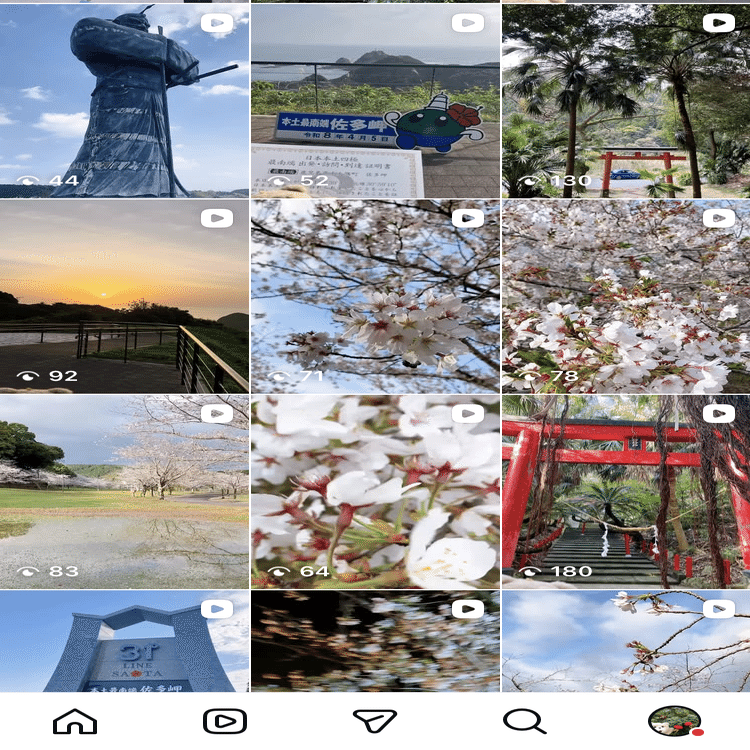Image resolution: width=750 pixels, height=750 pixels.
Task: Open the cherry blossom reel with 71 views
Action: (375, 296)
